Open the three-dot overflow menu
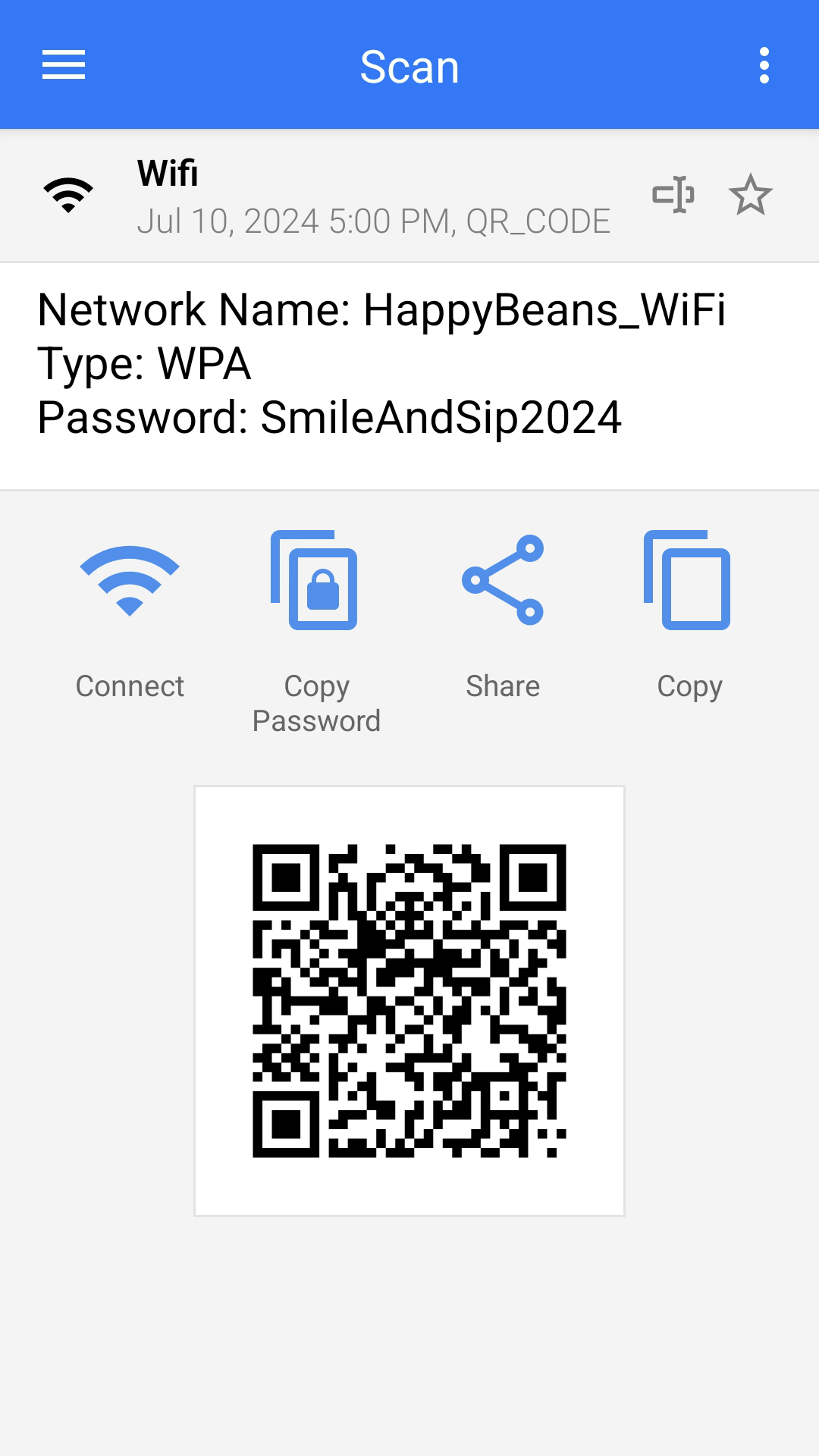This screenshot has width=819, height=1456. point(764,65)
